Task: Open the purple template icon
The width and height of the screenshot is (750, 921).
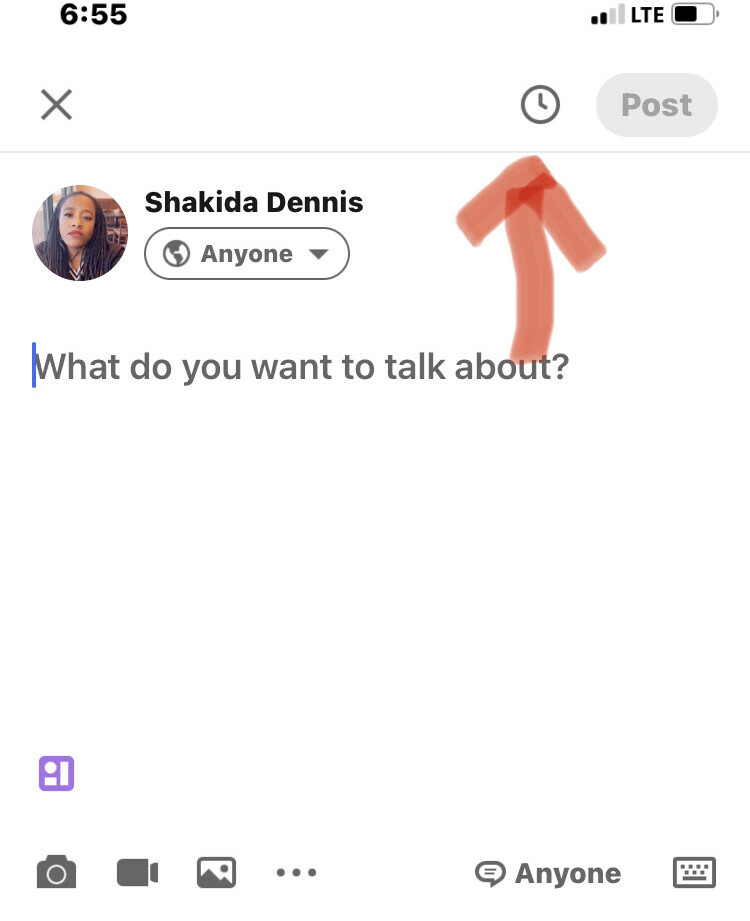Action: pyautogui.click(x=57, y=773)
